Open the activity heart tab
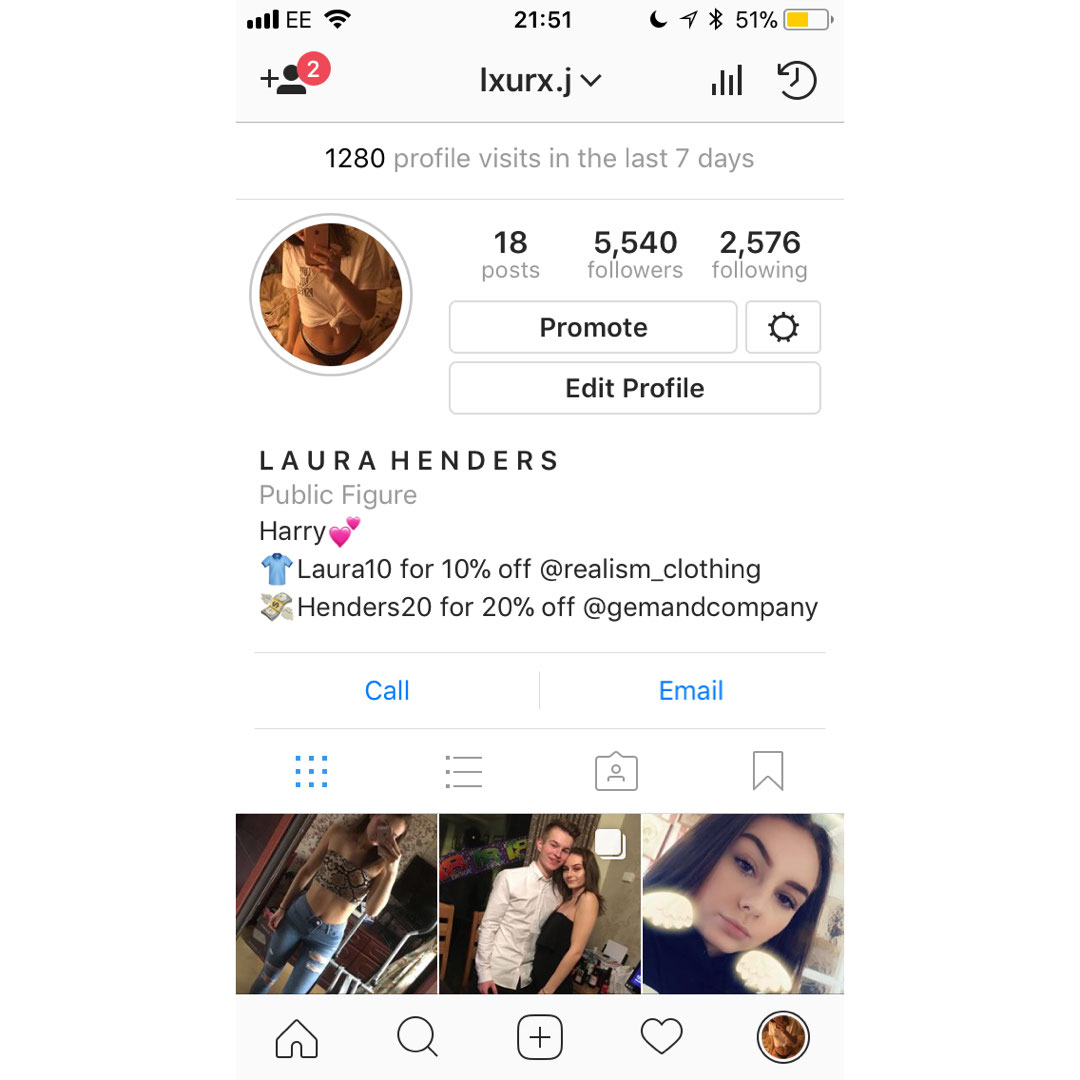Image resolution: width=1080 pixels, height=1080 pixels. tap(661, 1038)
